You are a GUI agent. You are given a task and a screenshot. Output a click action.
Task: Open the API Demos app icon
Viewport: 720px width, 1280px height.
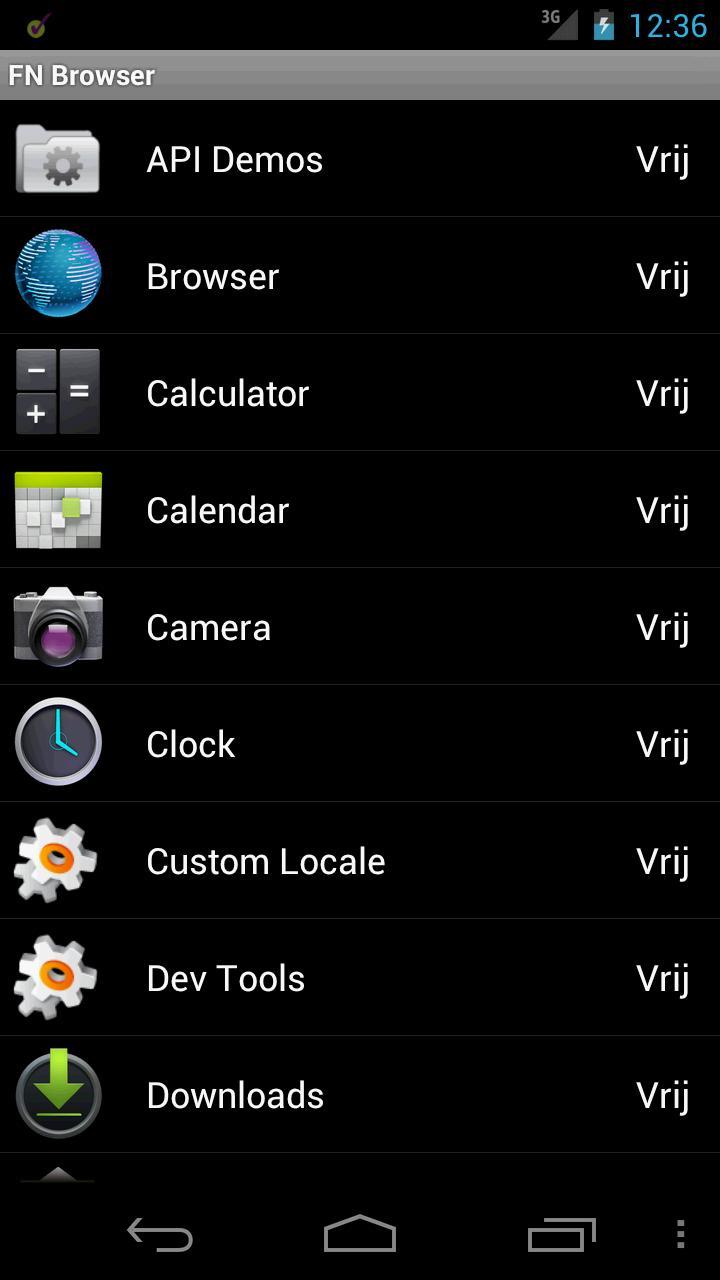click(x=57, y=158)
